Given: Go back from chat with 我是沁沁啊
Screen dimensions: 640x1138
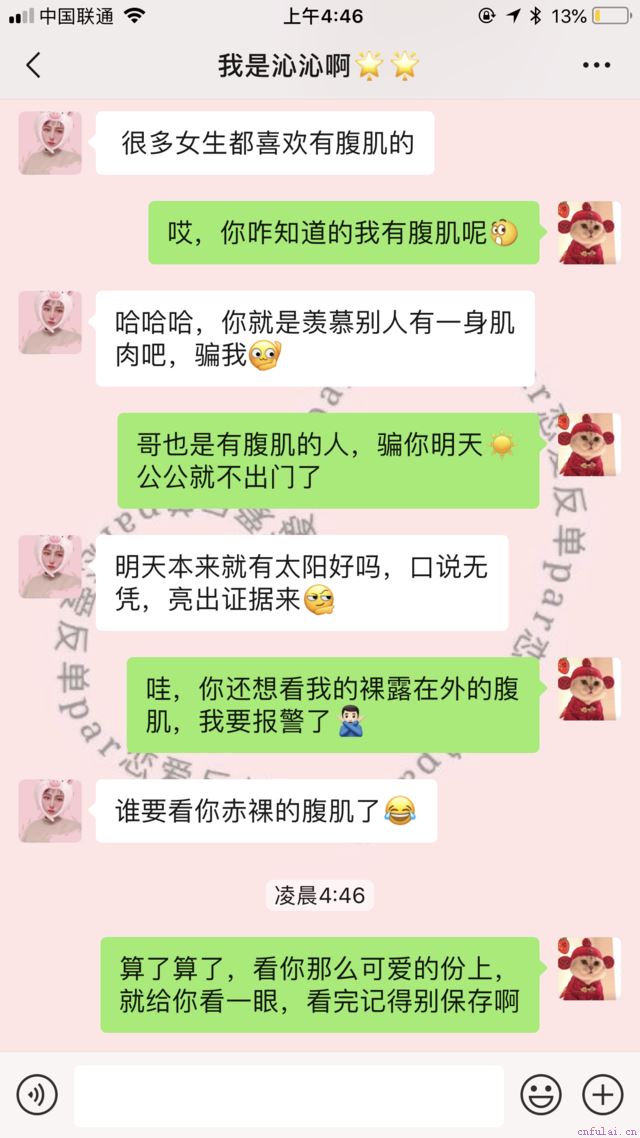Looking at the screenshot, I should click(x=33, y=66).
